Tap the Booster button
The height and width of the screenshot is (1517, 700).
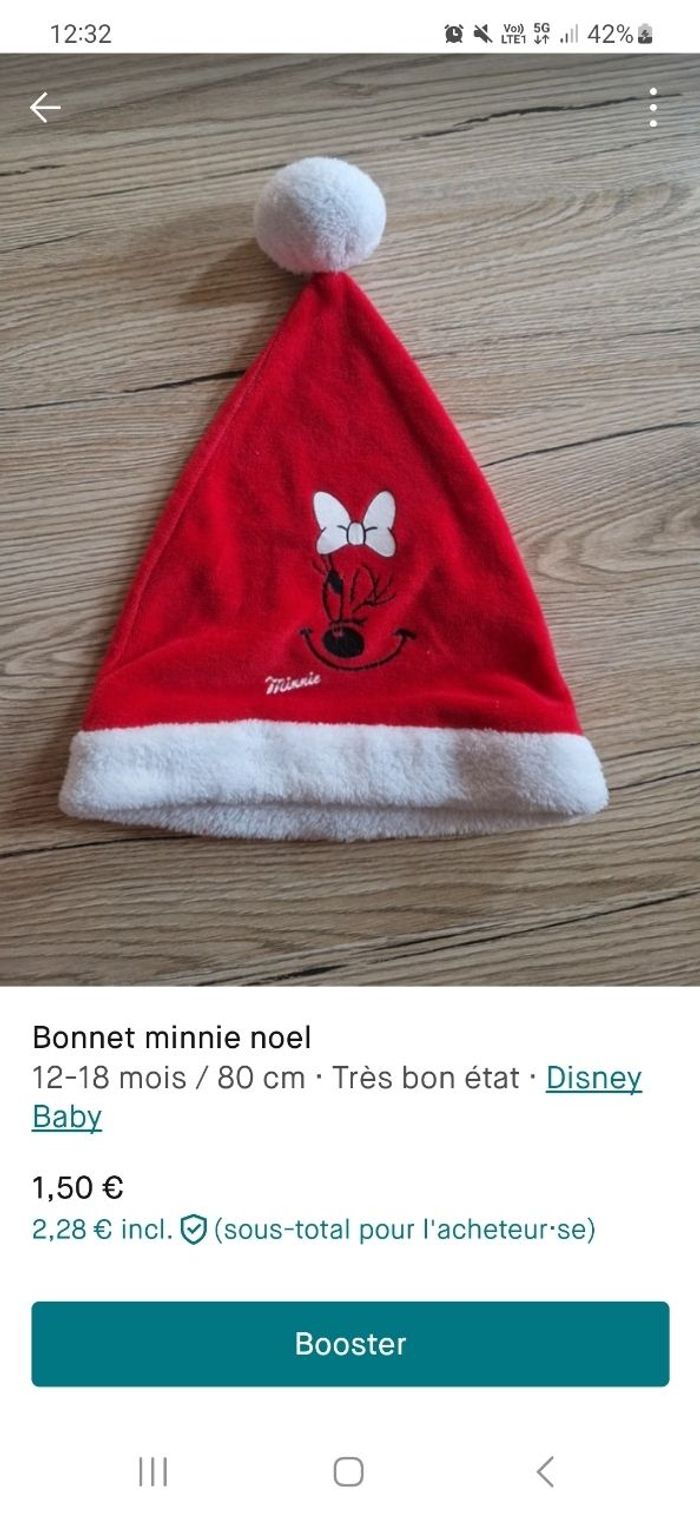pos(350,1343)
